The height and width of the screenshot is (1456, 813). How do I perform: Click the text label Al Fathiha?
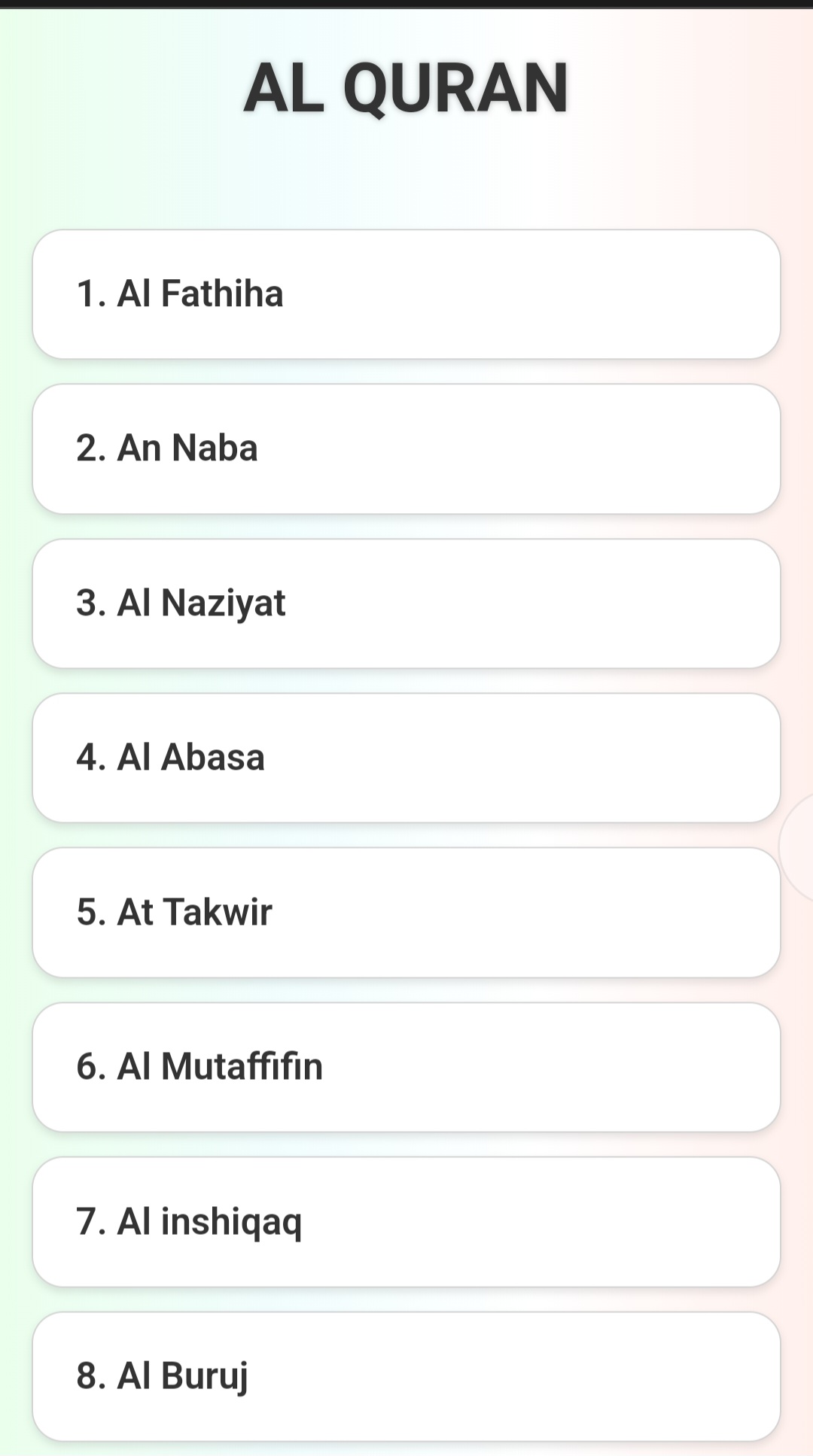coord(202,295)
